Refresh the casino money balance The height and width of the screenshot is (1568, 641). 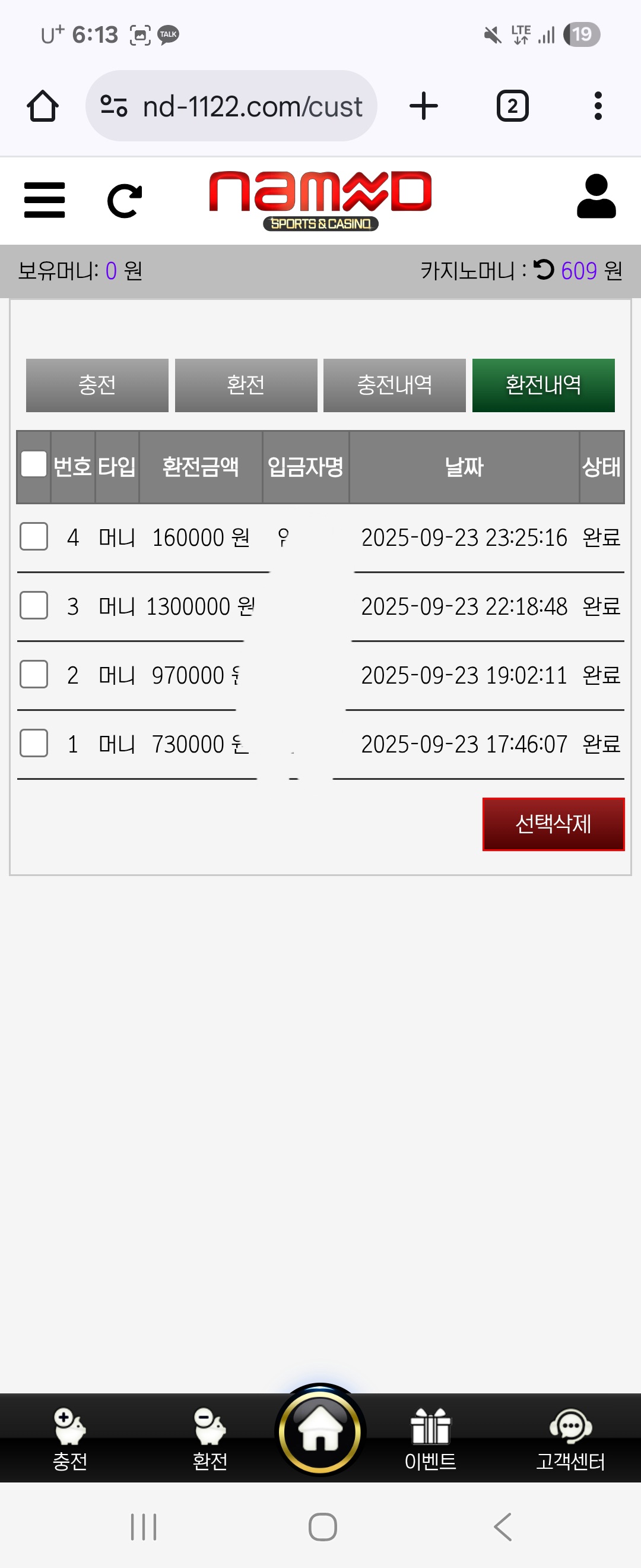click(544, 270)
